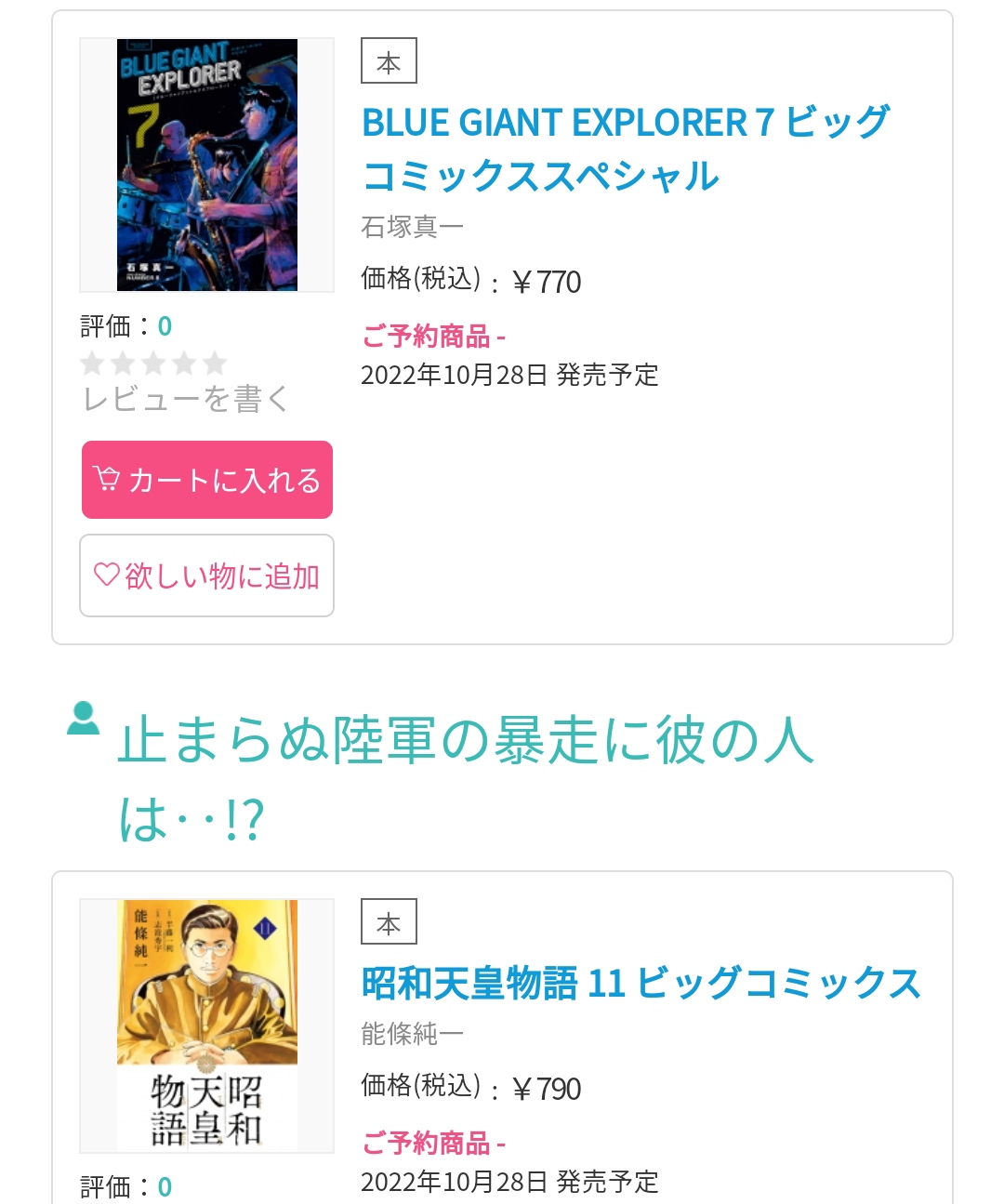The width and height of the screenshot is (1004, 1204).
Task: Add BLUE GIANT EXPLORER 7 to cart
Action: [x=207, y=480]
